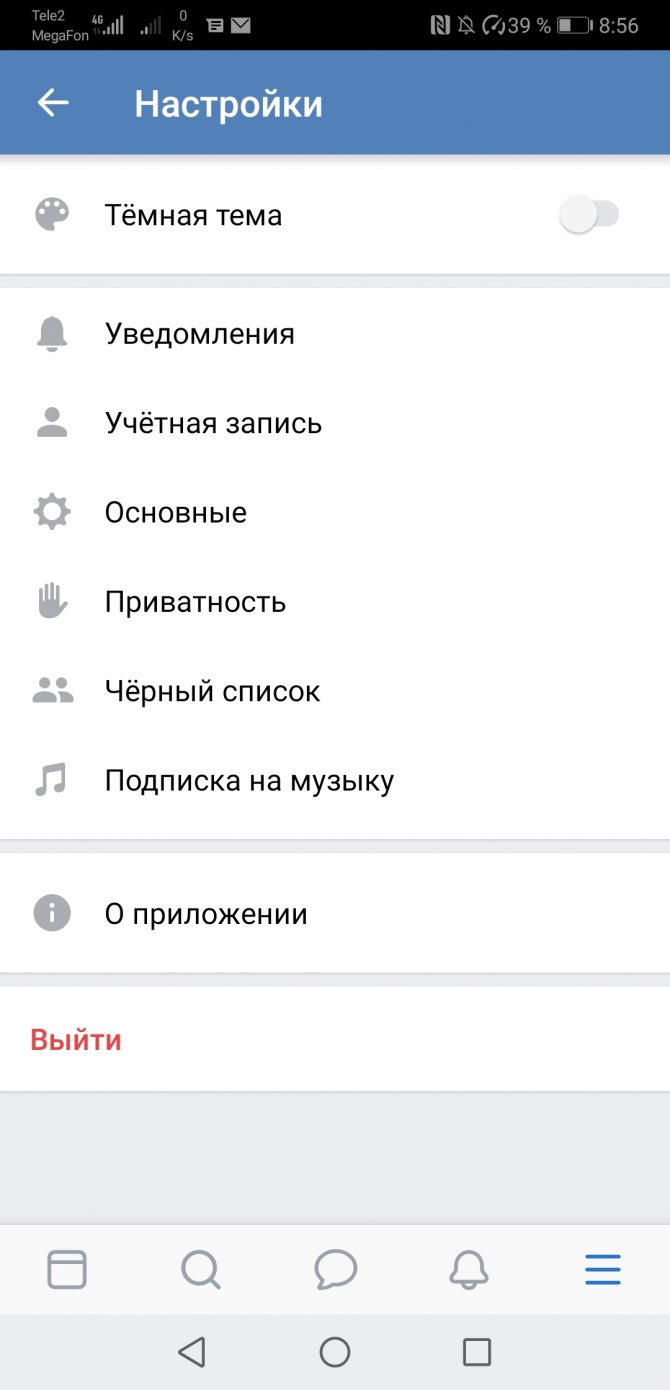Open Учётная запись settings

[x=213, y=423]
